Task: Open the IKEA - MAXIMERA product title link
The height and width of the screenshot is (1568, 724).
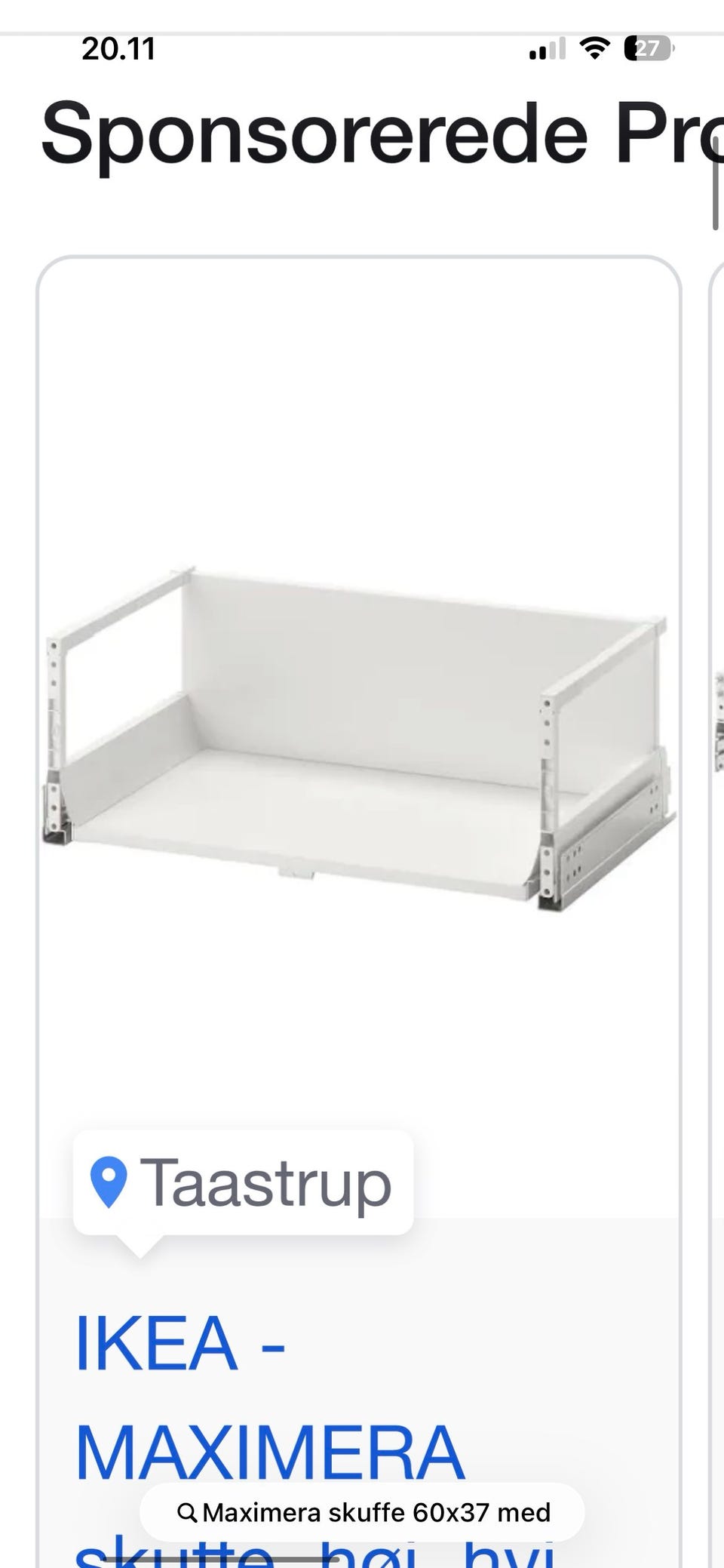Action: point(269,1398)
